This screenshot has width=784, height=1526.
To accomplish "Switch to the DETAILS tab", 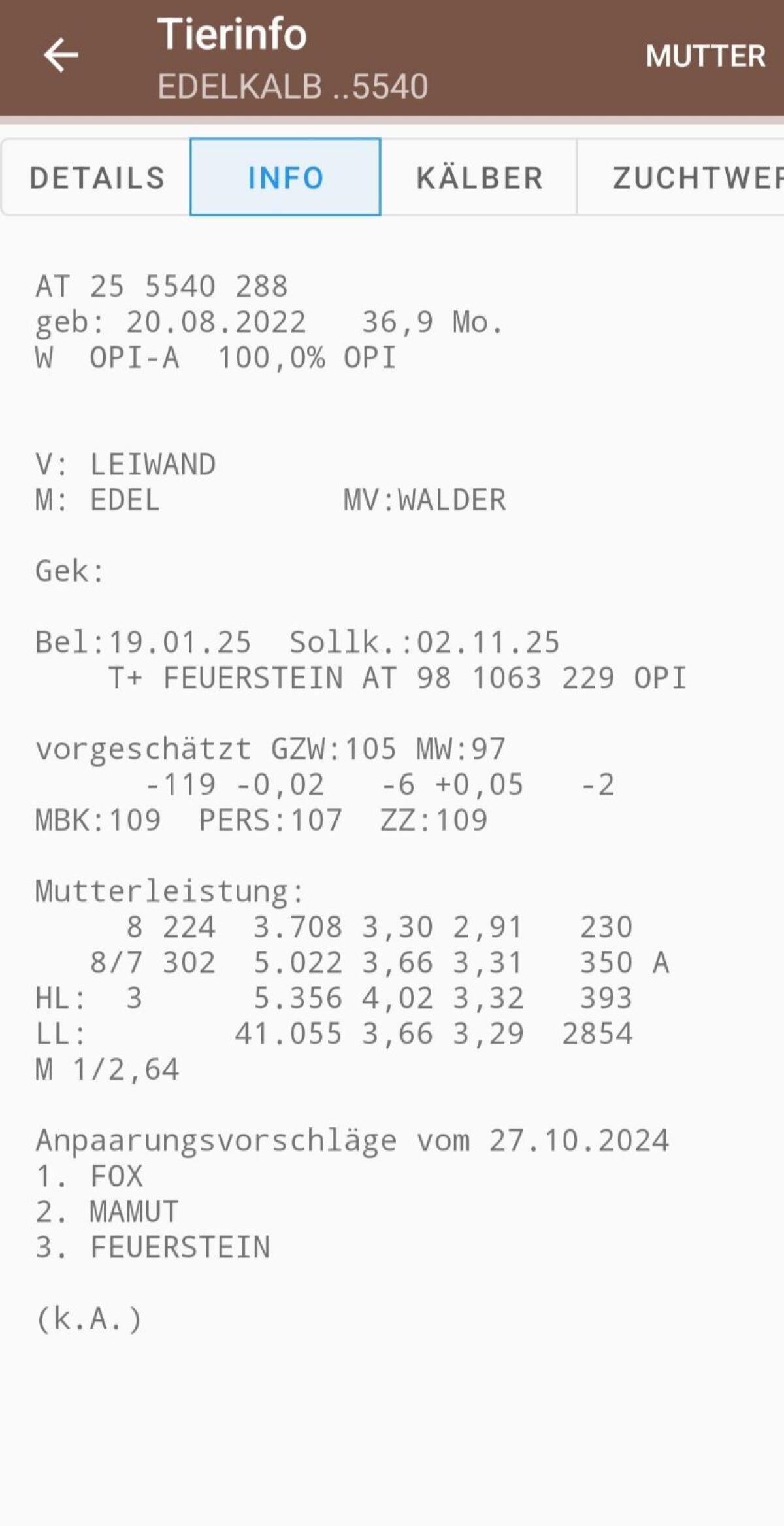I will 97,177.
